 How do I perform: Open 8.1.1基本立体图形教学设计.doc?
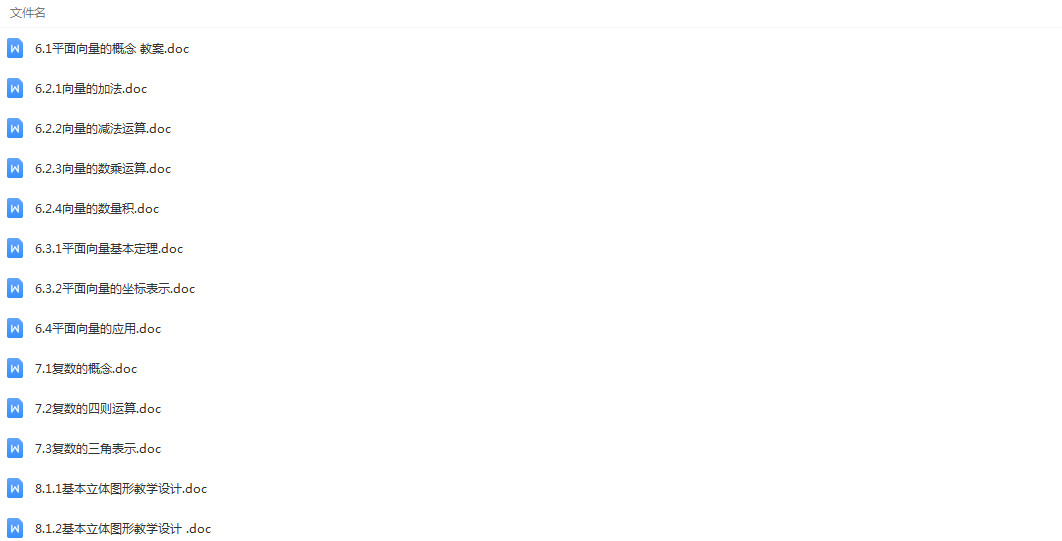point(120,489)
